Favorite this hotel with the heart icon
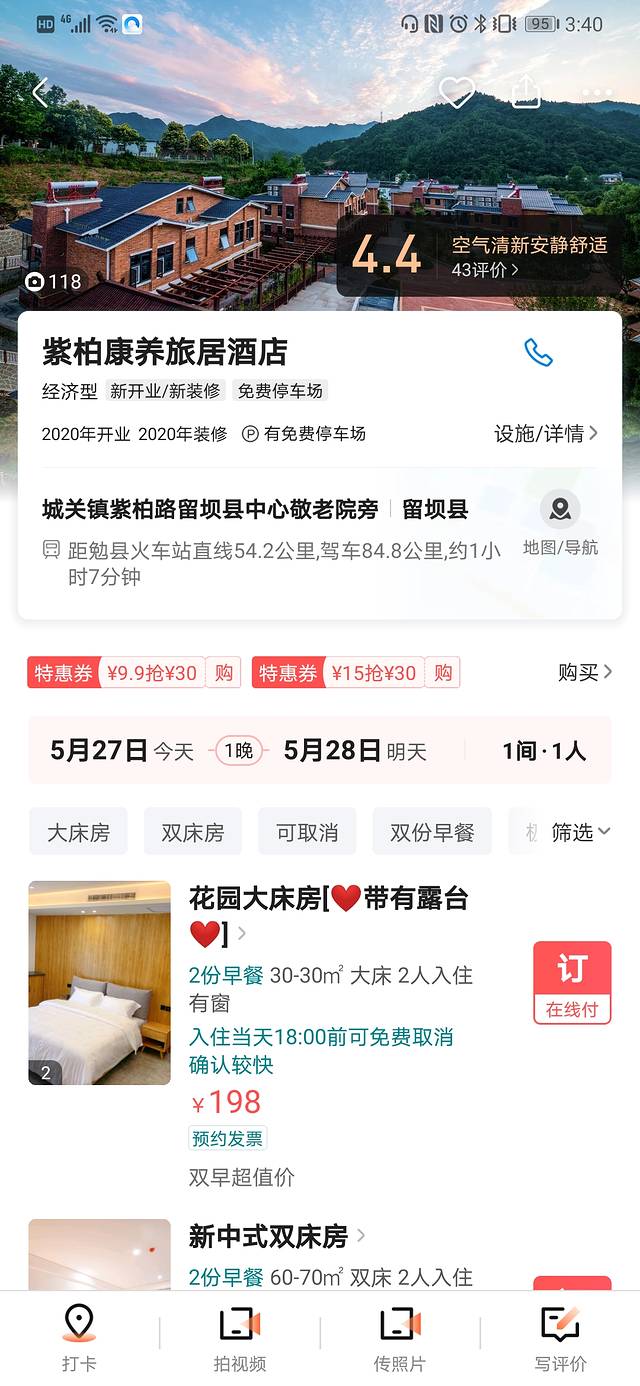 pos(457,93)
